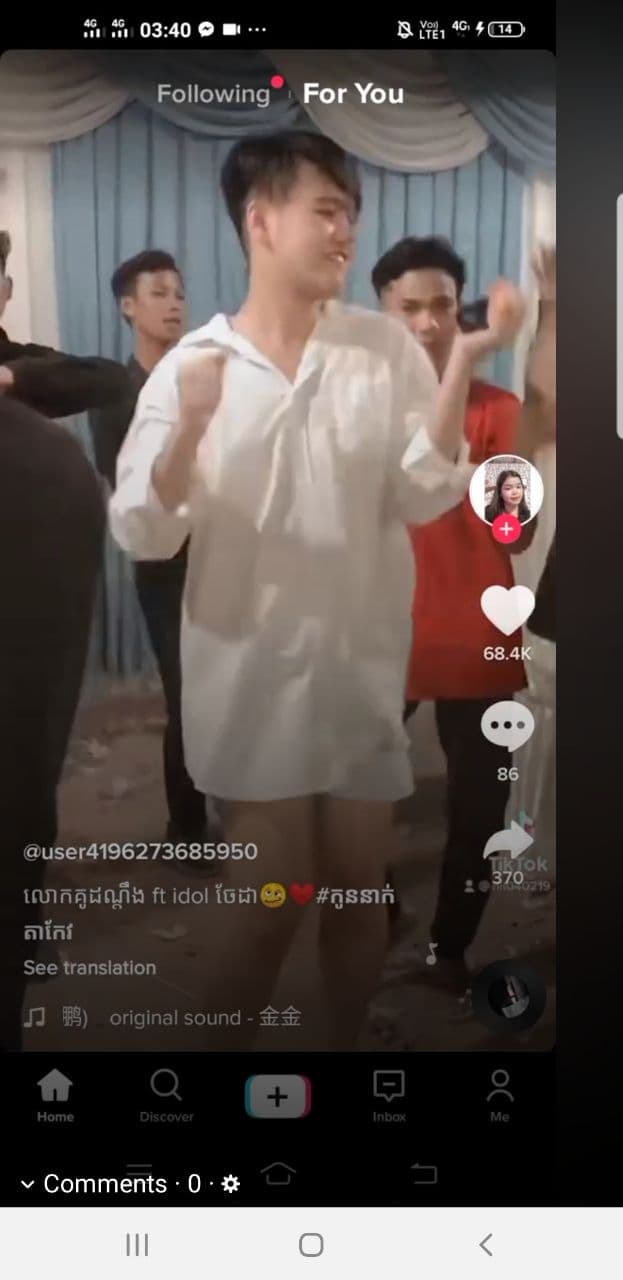Viewport: 623px width, 1280px height.
Task: Open the Inbox tab
Action: click(389, 1095)
